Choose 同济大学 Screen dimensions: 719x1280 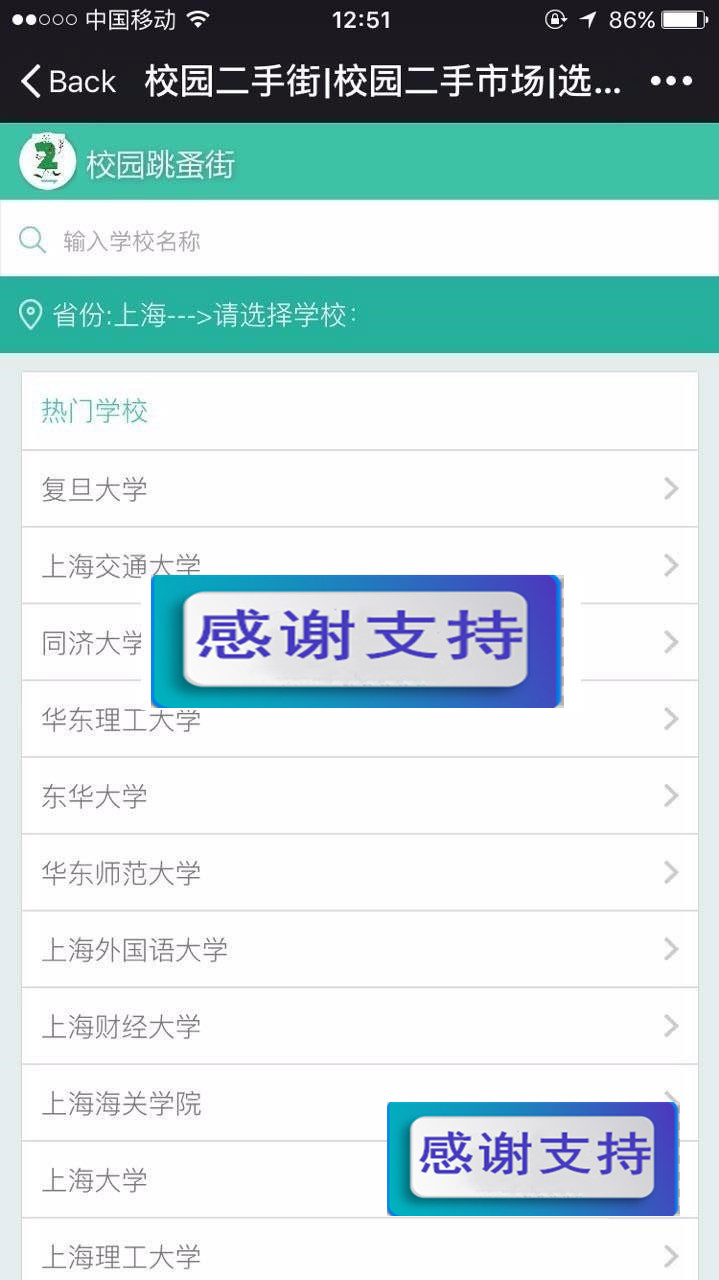[x=92, y=642]
